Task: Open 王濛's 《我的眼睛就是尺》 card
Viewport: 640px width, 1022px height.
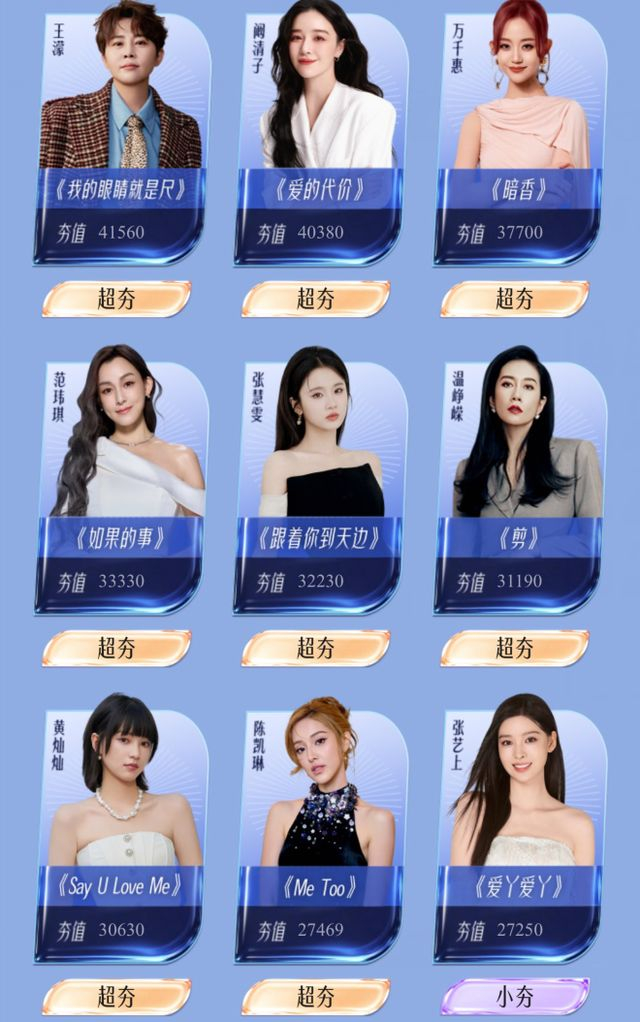Action: coord(120,140)
